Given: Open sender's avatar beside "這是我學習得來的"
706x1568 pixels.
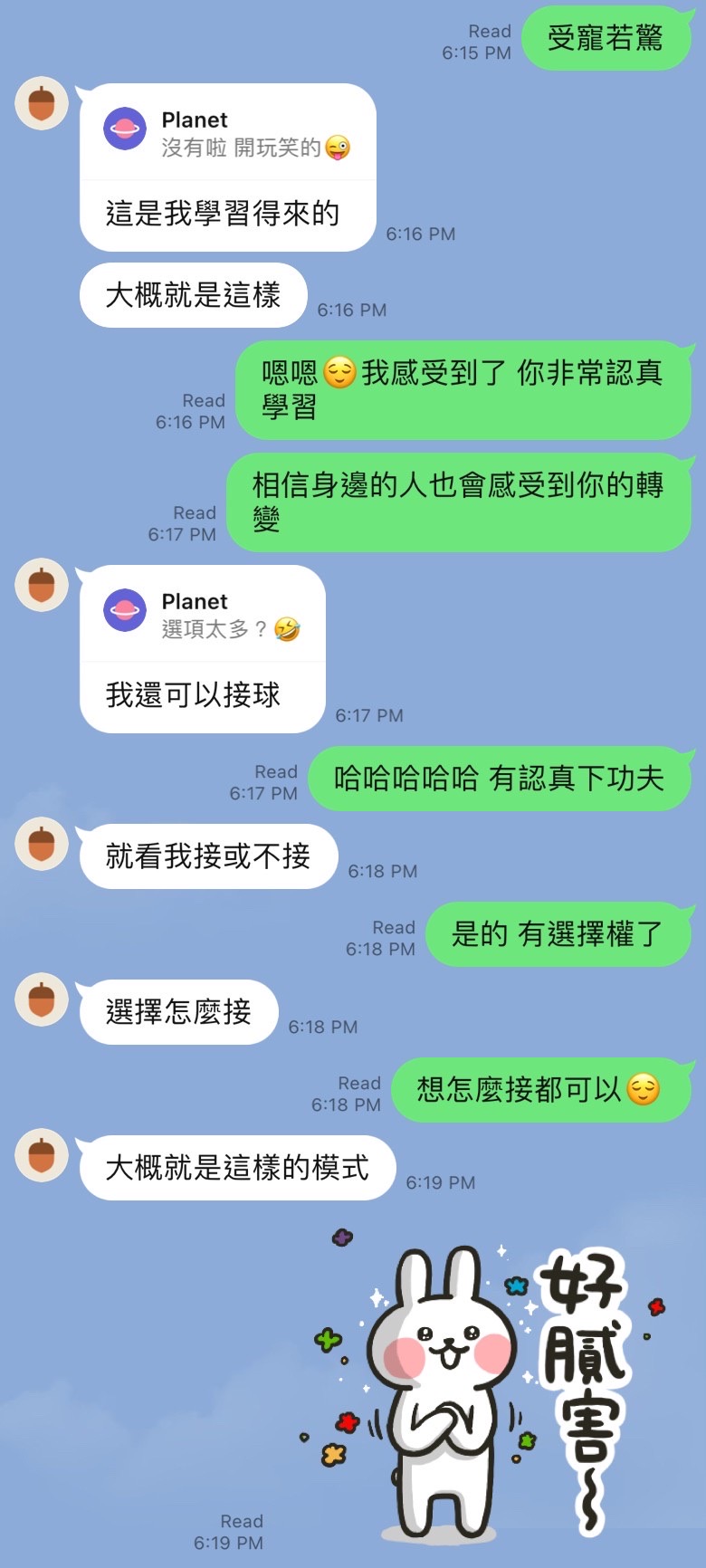Looking at the screenshot, I should pos(42,103).
